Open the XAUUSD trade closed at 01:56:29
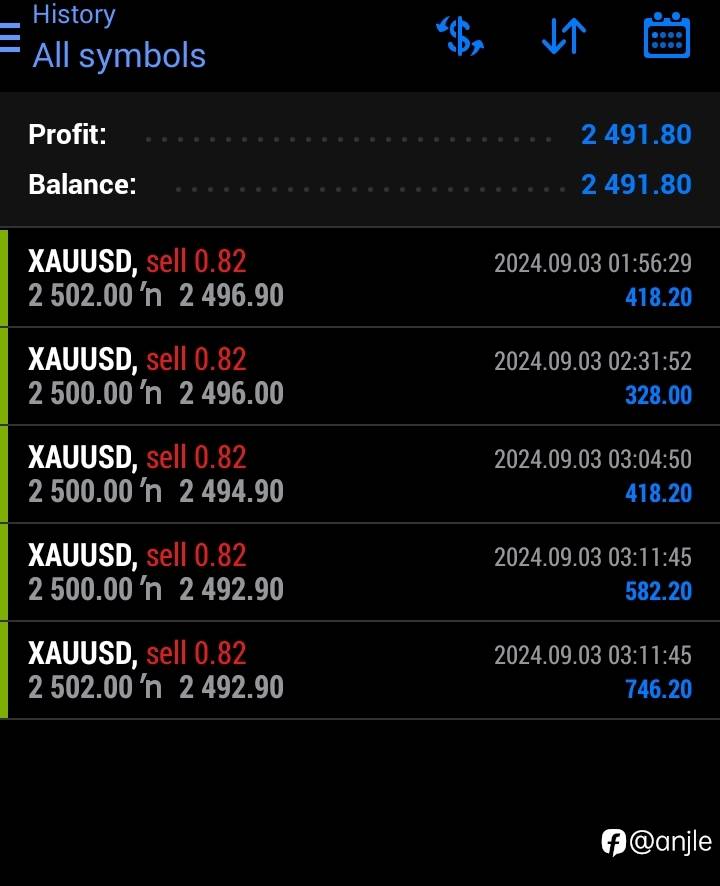Screen dimensions: 720x886 (360, 278)
